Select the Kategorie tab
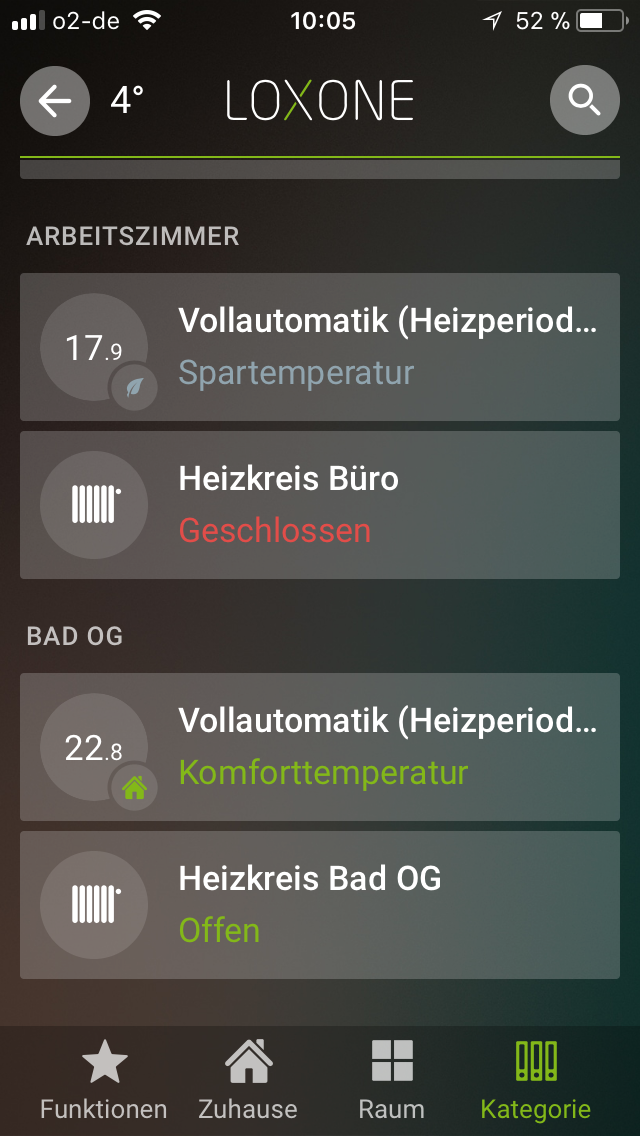This screenshot has height=1136, width=640. point(535,1080)
